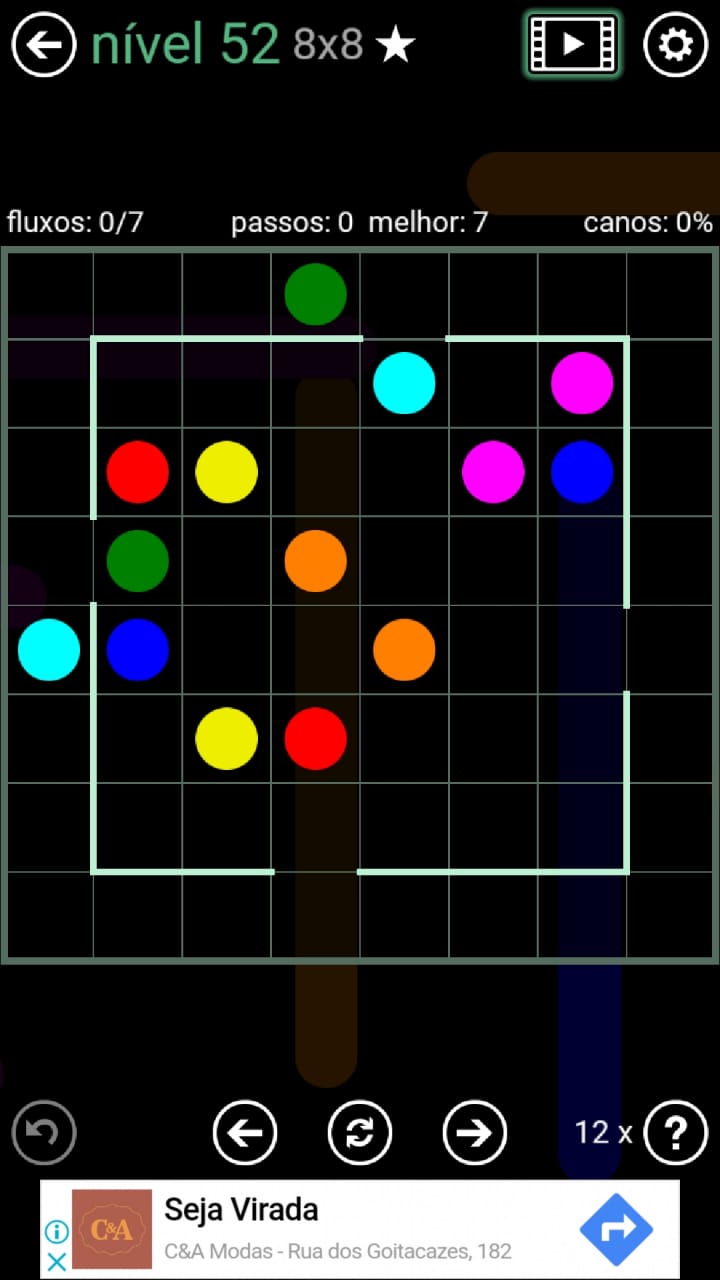Use a hint with the question mark
Viewport: 720px width, 1280px height.
676,1133
